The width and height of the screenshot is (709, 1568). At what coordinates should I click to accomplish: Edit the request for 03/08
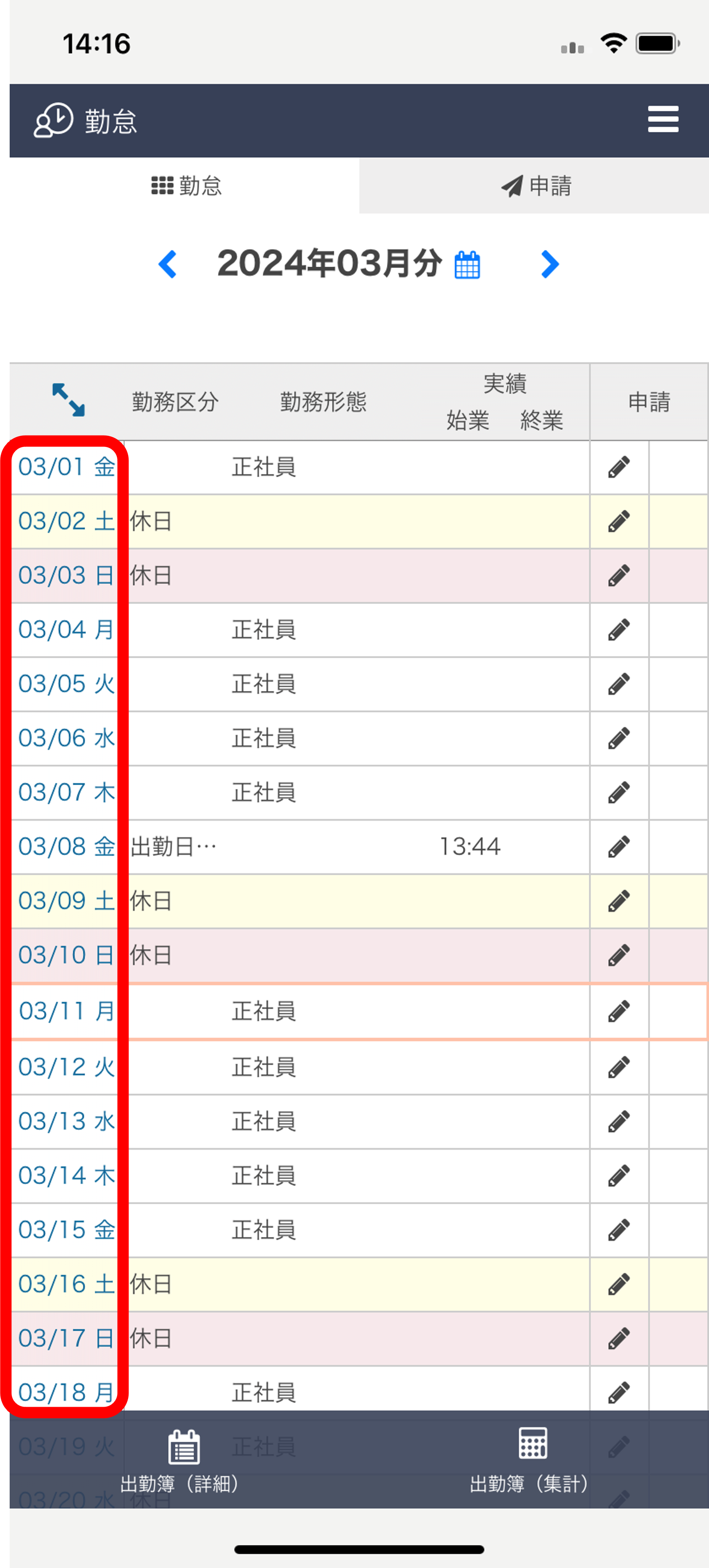pyautogui.click(x=618, y=846)
